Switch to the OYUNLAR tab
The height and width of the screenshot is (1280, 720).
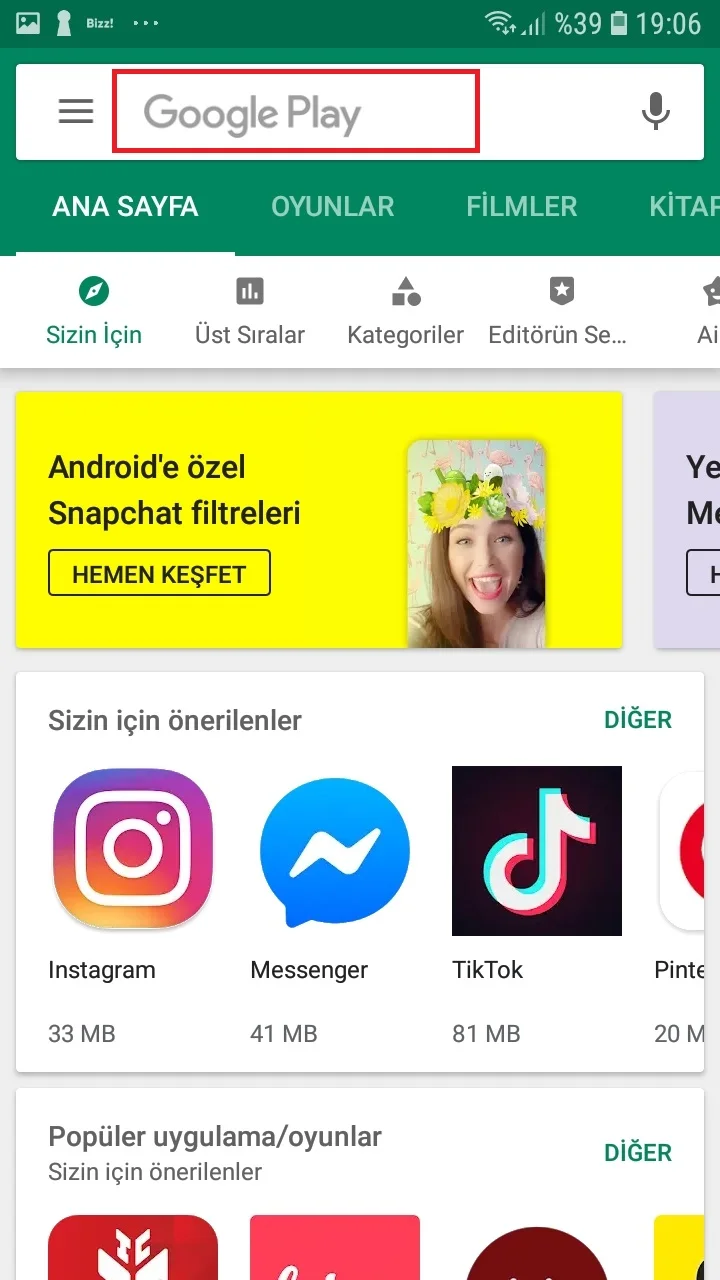(332, 207)
